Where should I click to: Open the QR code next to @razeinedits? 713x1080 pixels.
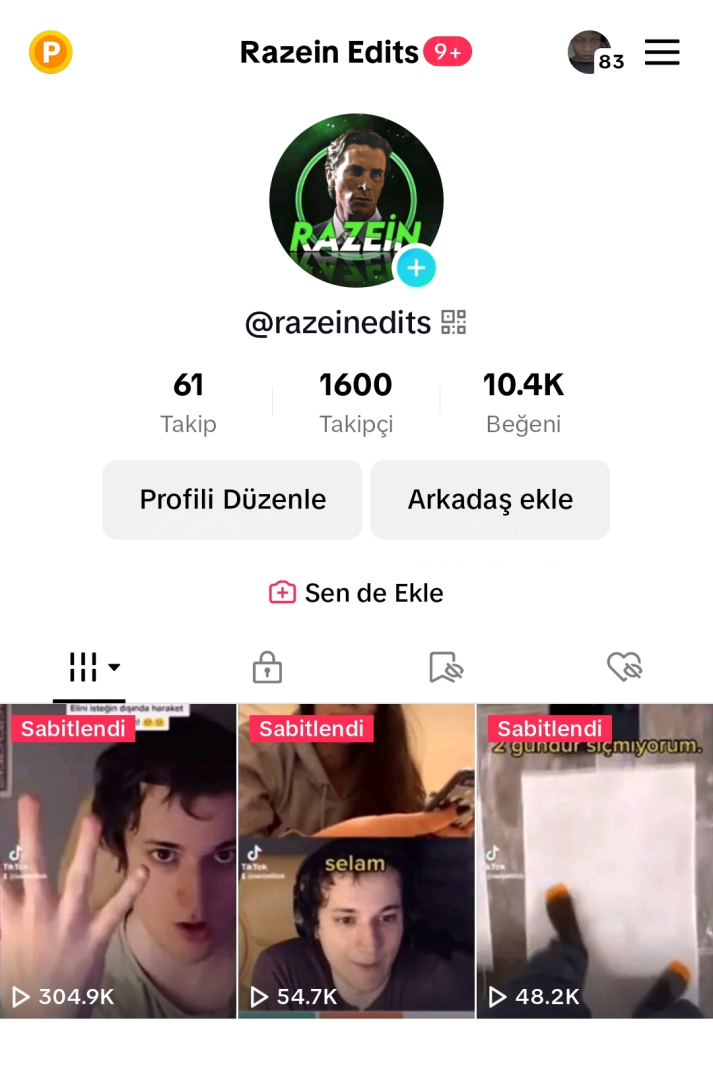pyautogui.click(x=454, y=322)
